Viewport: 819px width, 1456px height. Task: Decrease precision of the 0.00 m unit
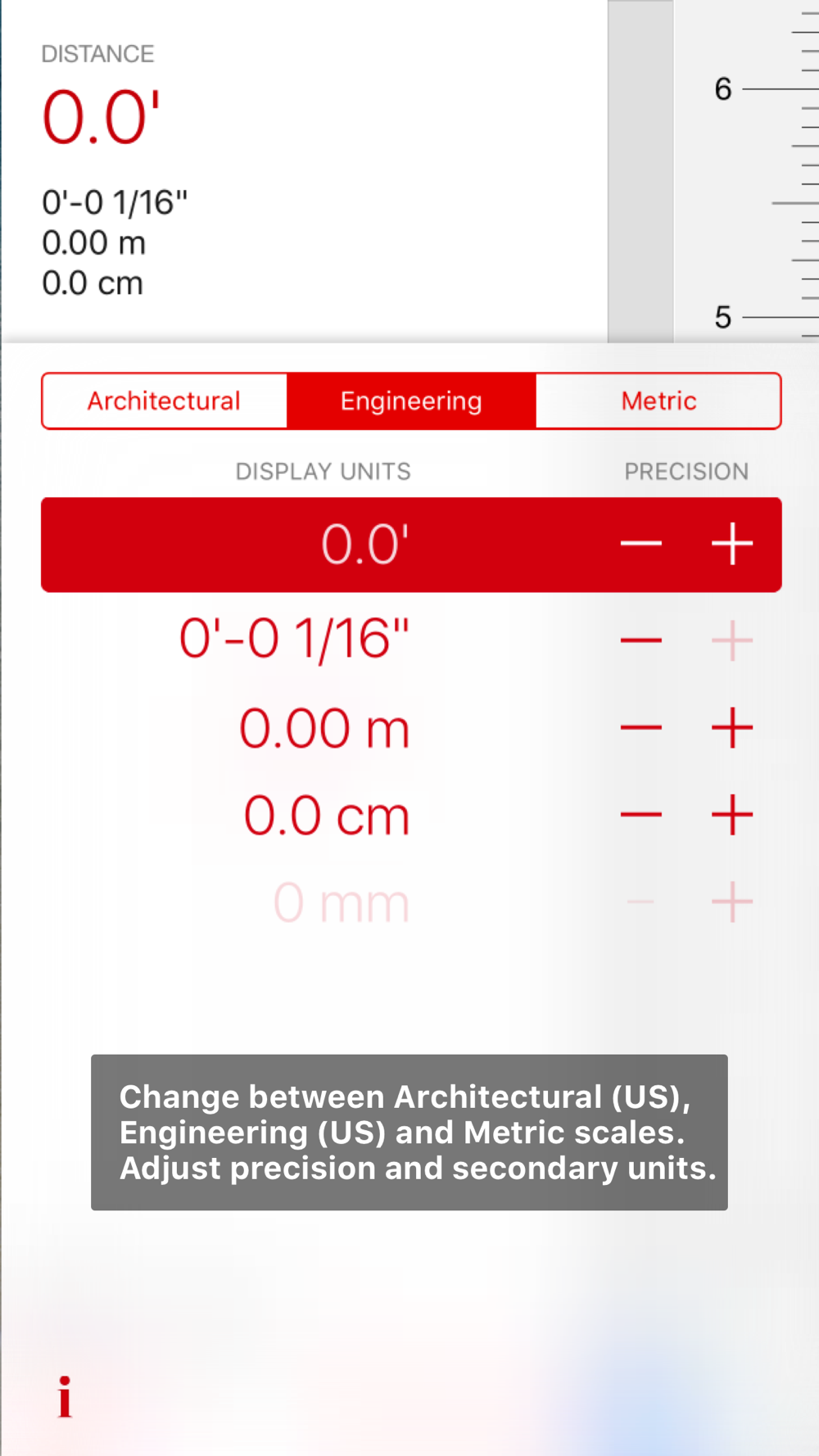click(x=640, y=727)
